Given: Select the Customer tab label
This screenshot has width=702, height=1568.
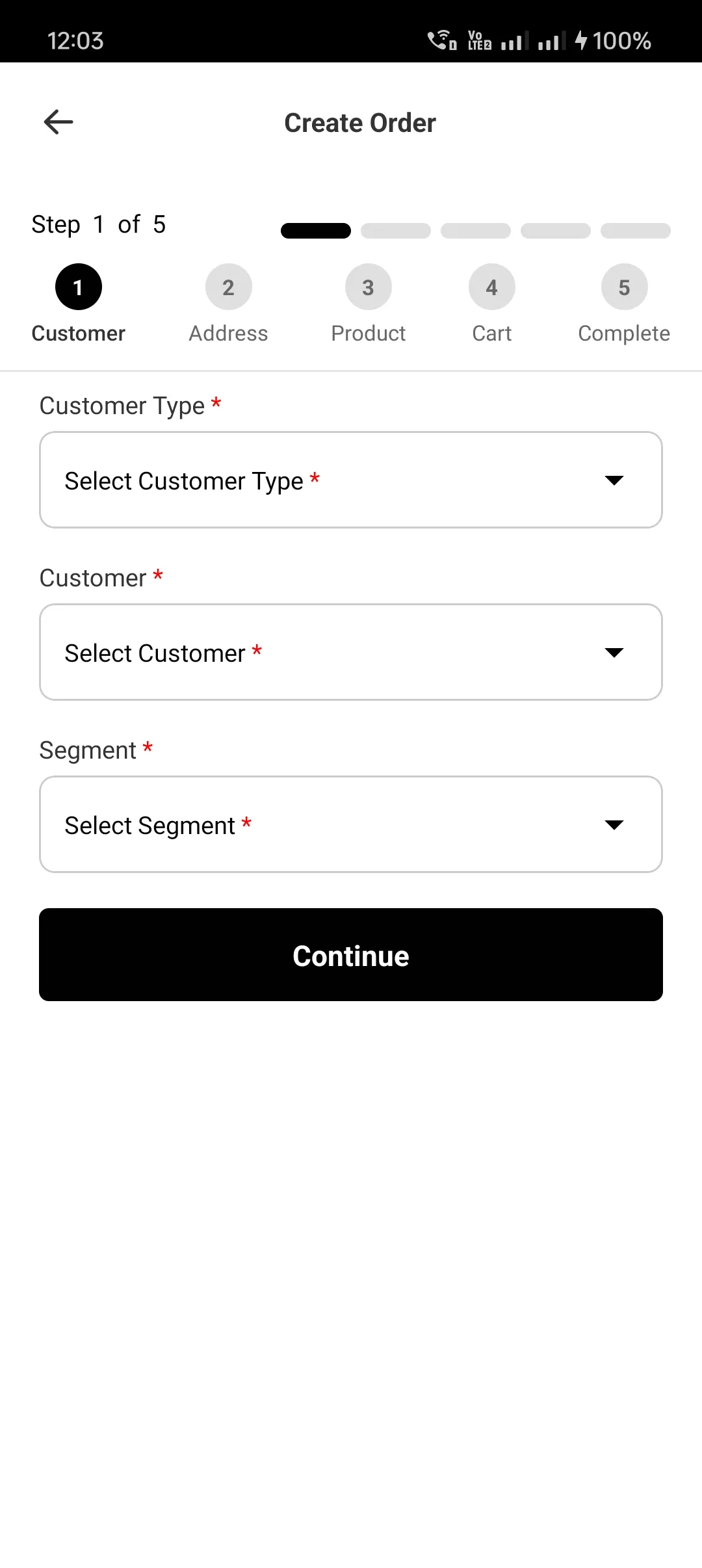Looking at the screenshot, I should click(77, 333).
